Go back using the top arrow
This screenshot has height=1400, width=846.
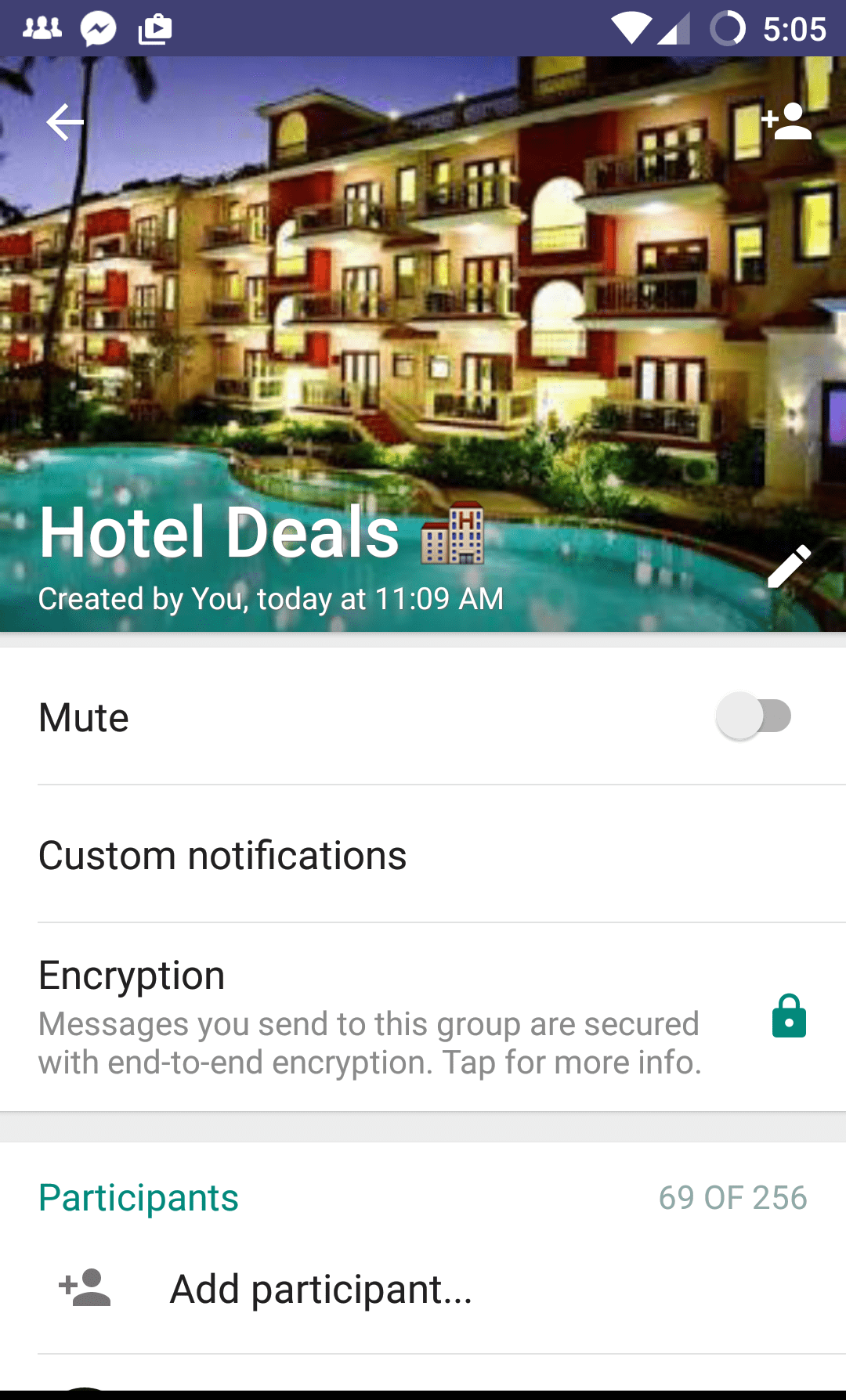click(x=65, y=122)
